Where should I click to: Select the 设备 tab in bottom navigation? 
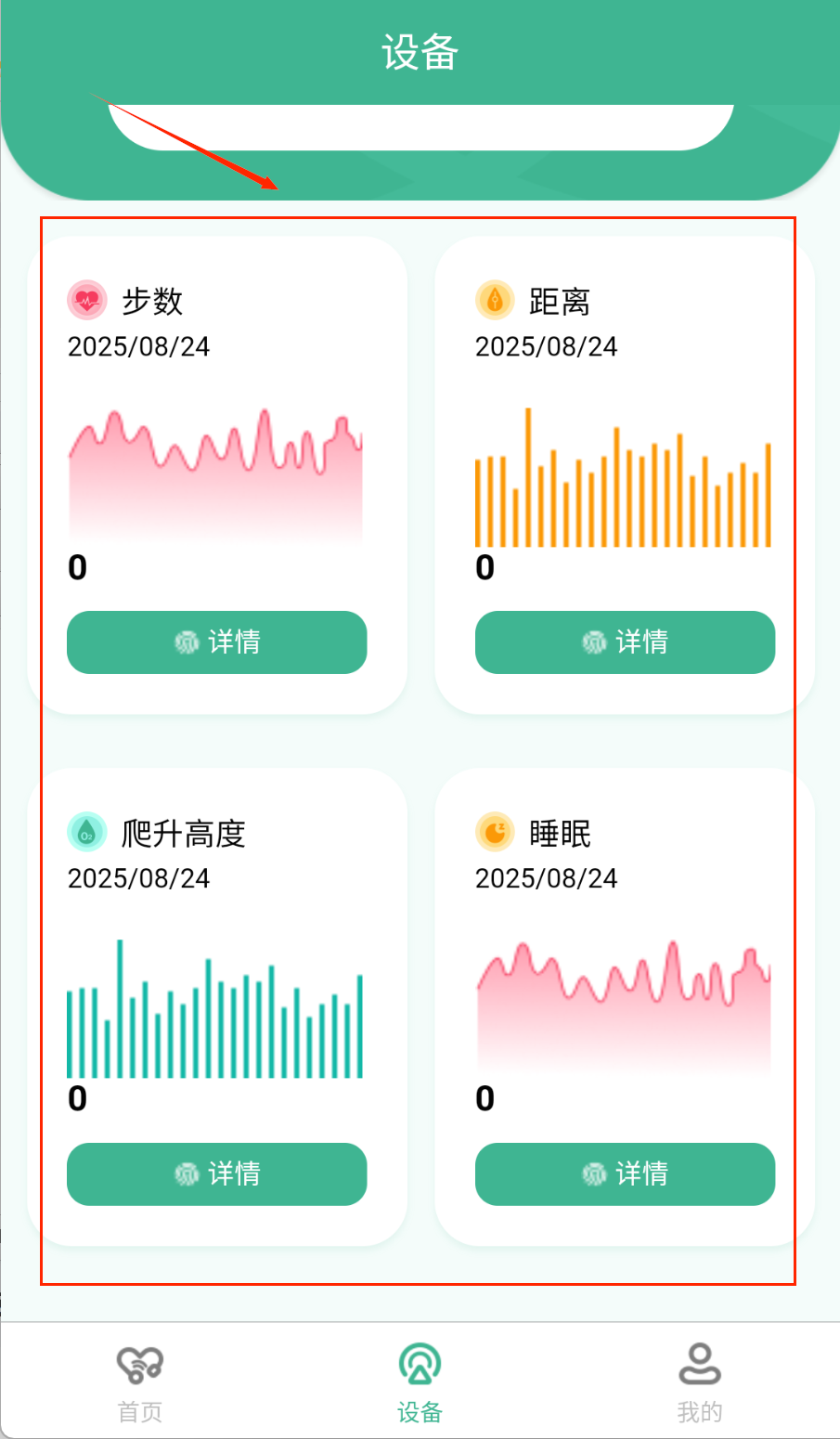[x=420, y=1383]
